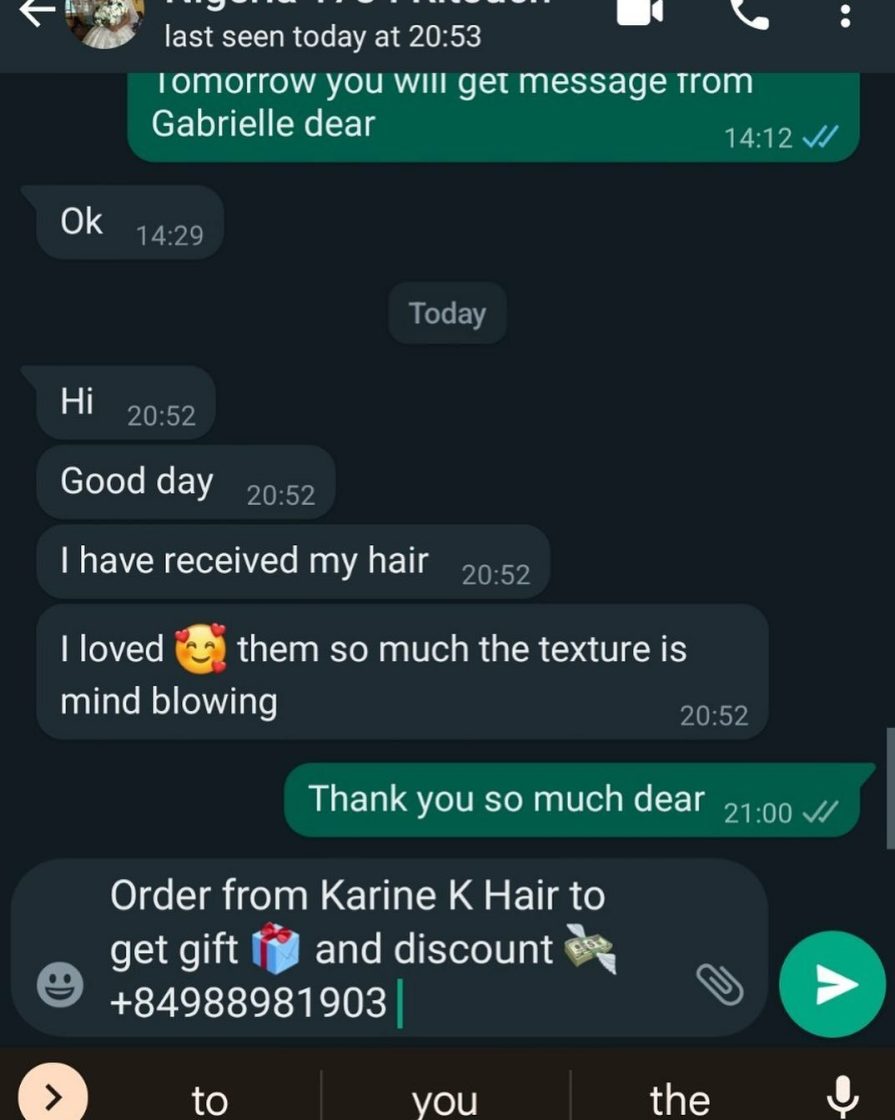The width and height of the screenshot is (895, 1120).
Task: Attach a file with the paperclip
Action: pos(719,984)
